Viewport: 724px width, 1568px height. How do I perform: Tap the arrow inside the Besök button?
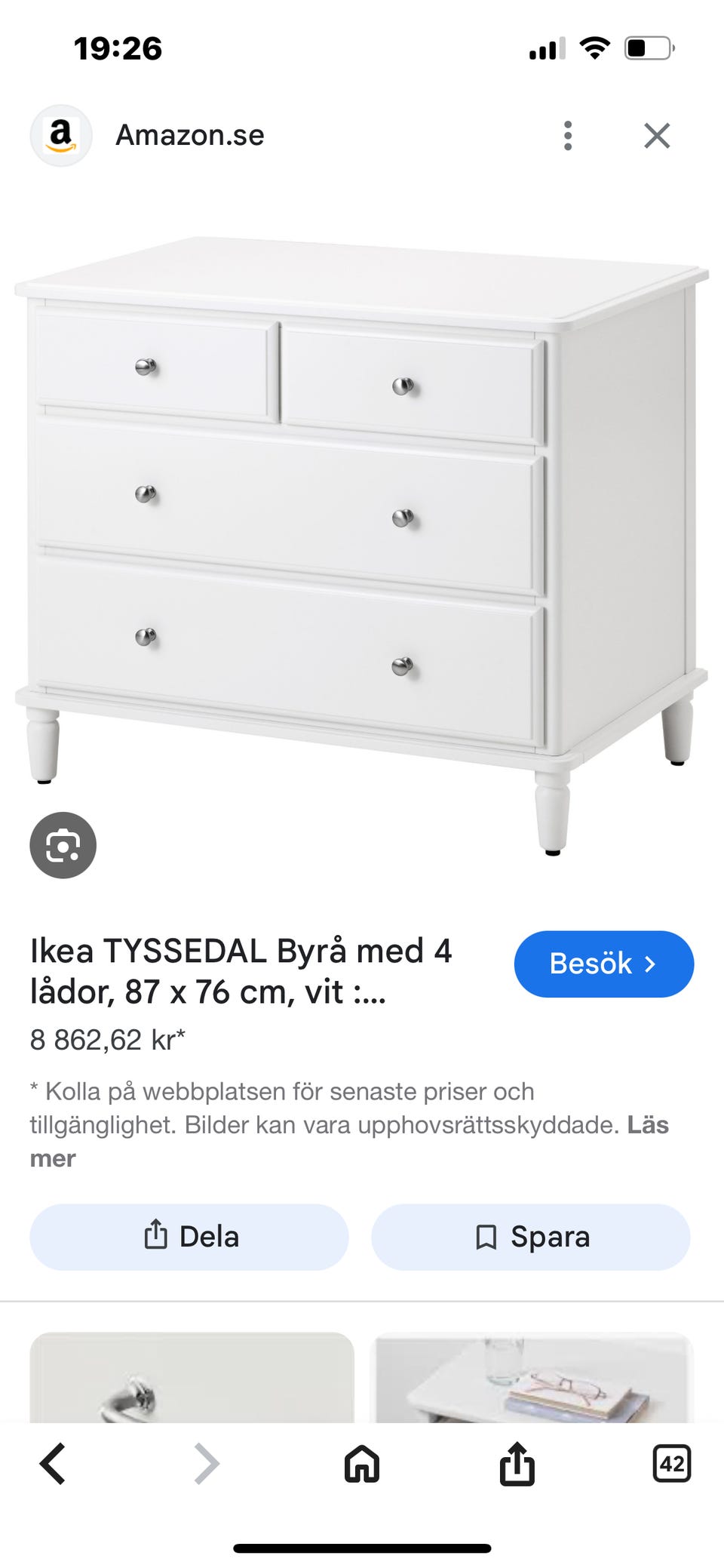pos(650,964)
